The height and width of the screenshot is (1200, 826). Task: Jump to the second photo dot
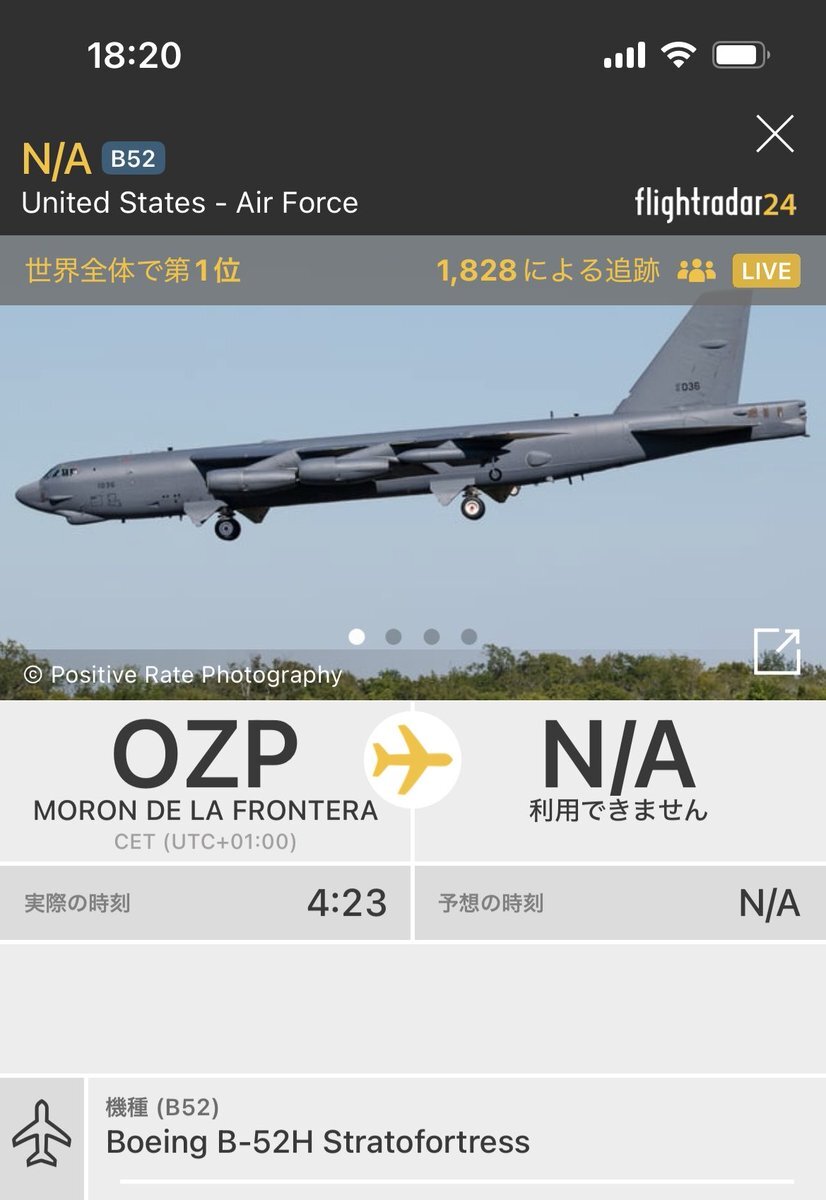(394, 637)
